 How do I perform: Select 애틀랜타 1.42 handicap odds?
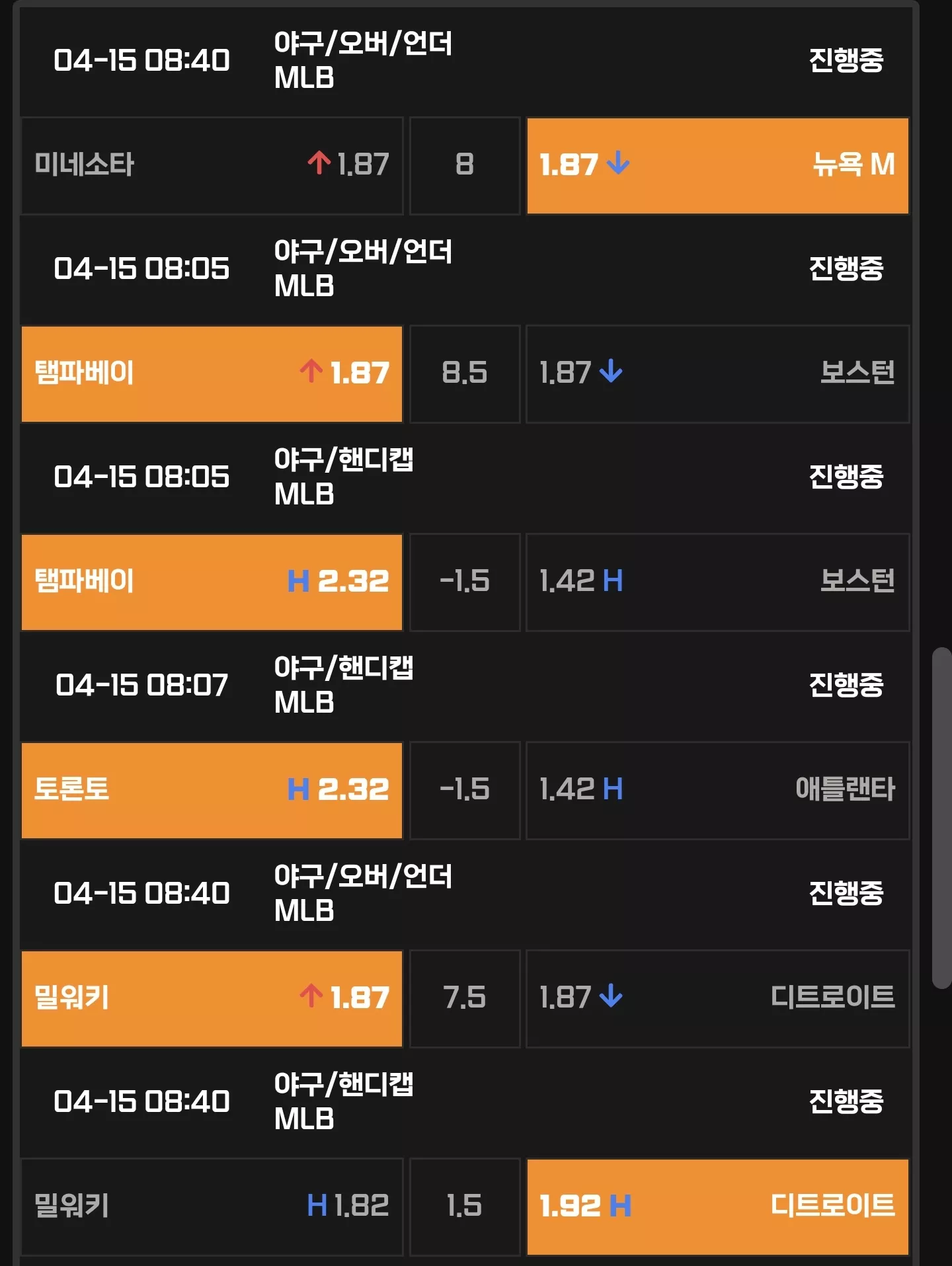point(717,791)
